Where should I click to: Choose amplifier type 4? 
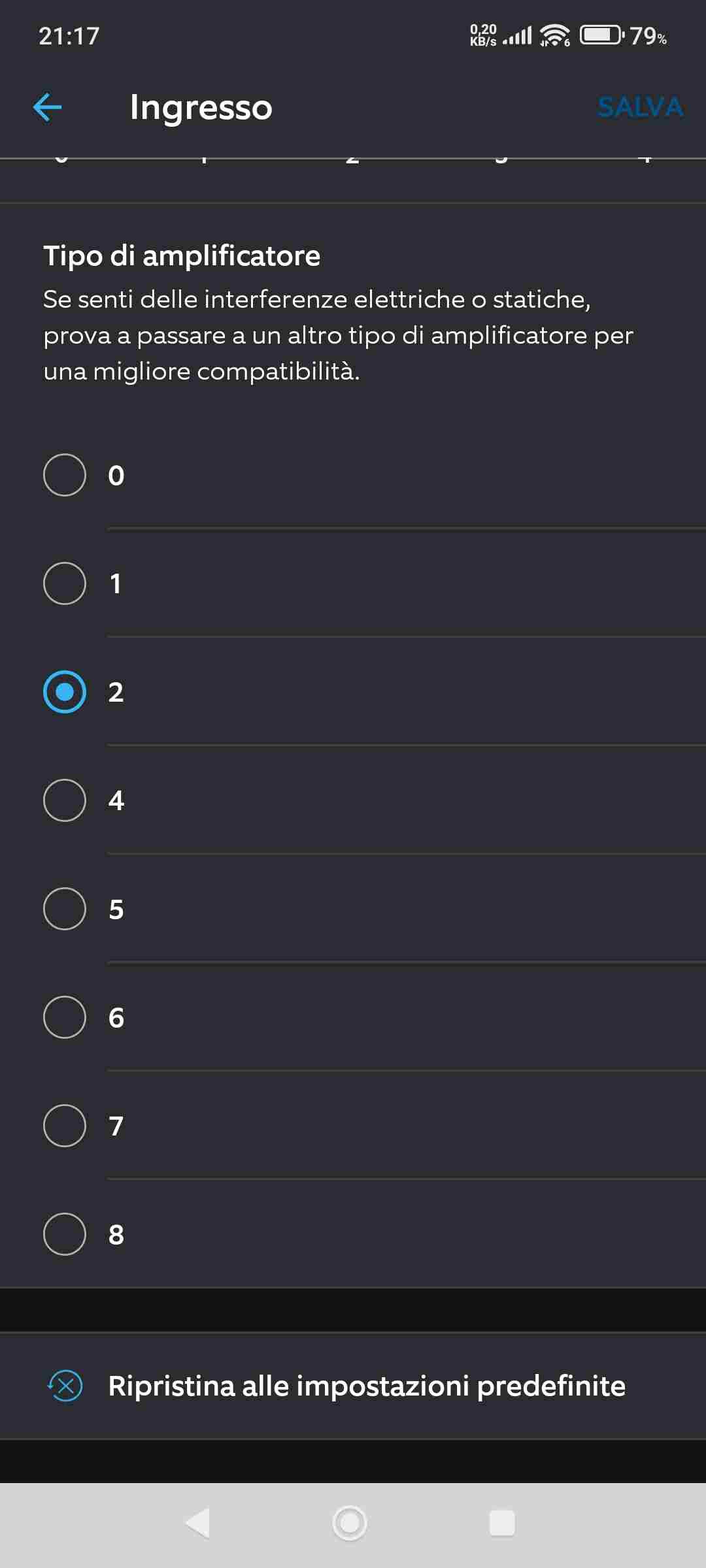tap(353, 800)
